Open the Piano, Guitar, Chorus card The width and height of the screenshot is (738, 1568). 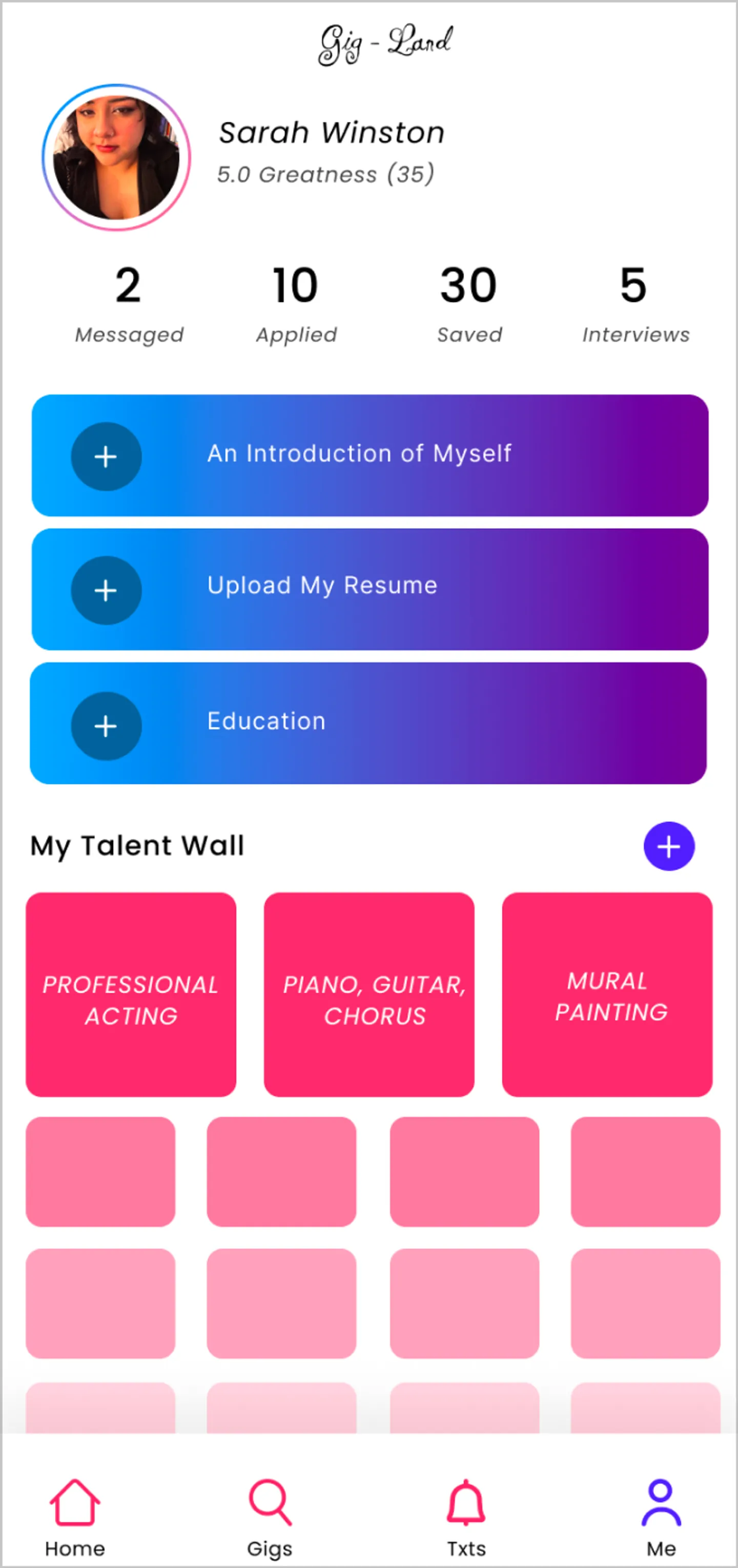(x=369, y=995)
